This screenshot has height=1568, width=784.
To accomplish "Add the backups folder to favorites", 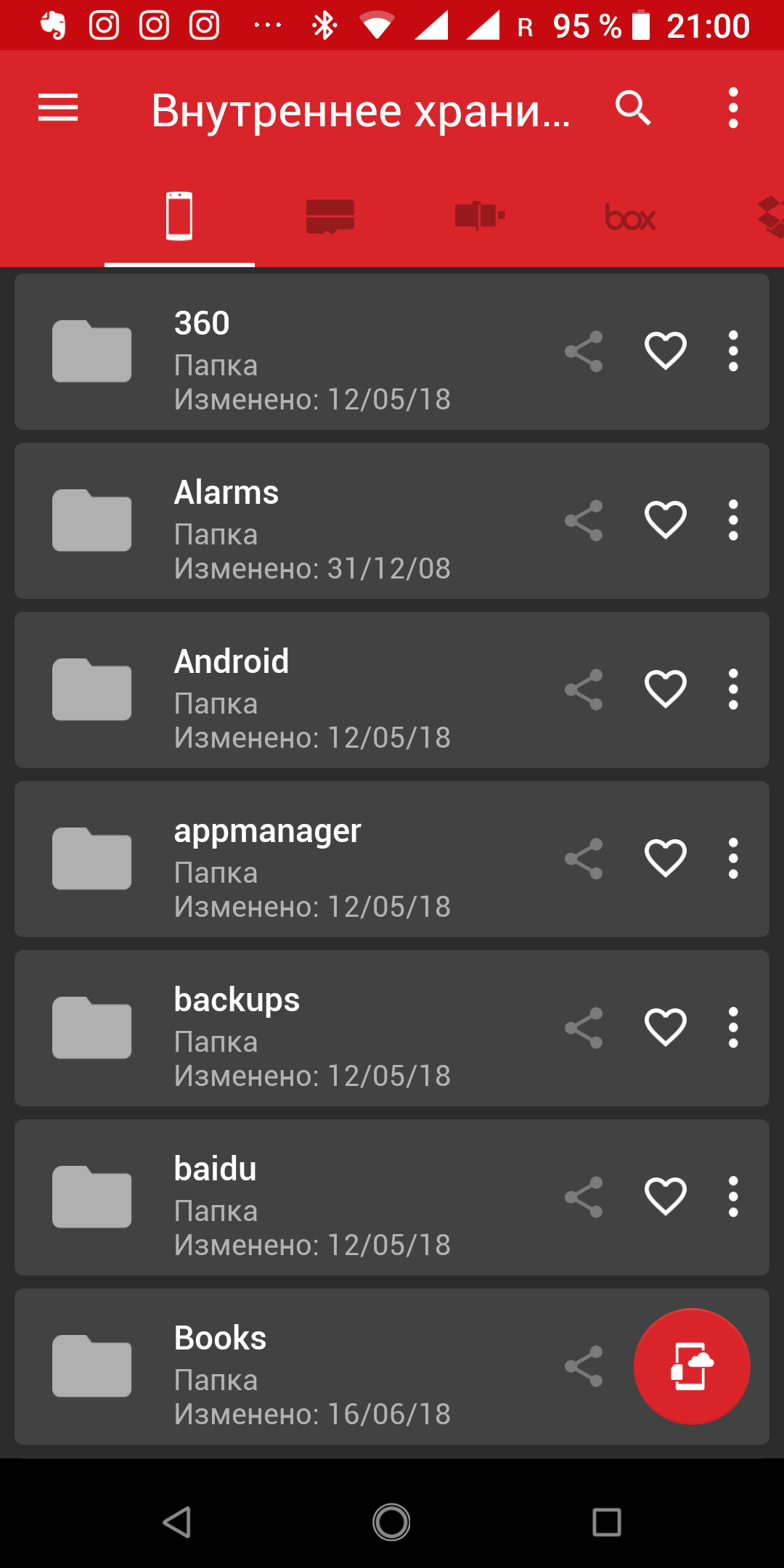I will [x=666, y=1028].
